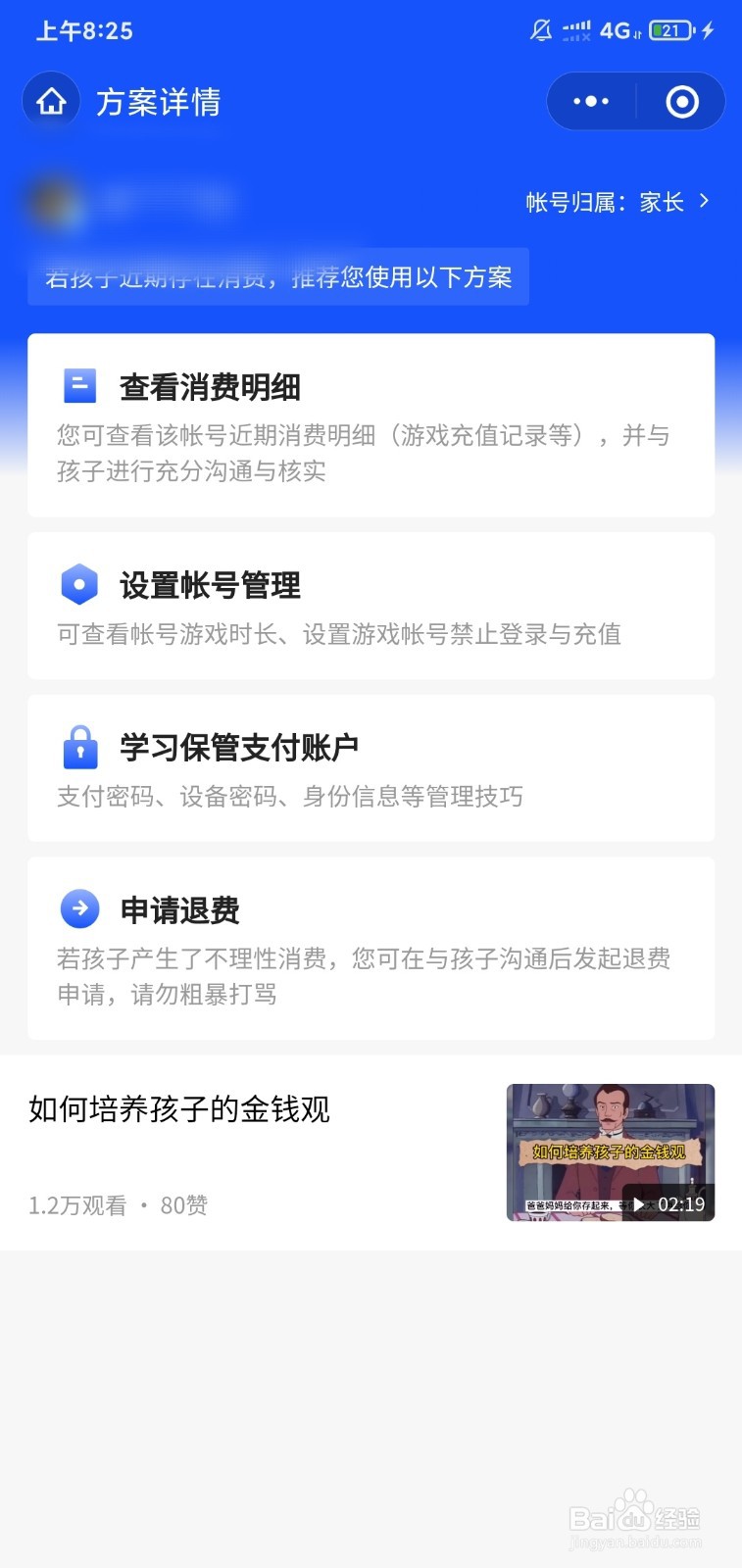Select the arrow icon beside 申请退费
Viewport: 742px width, 1568px height.
pyautogui.click(x=78, y=908)
